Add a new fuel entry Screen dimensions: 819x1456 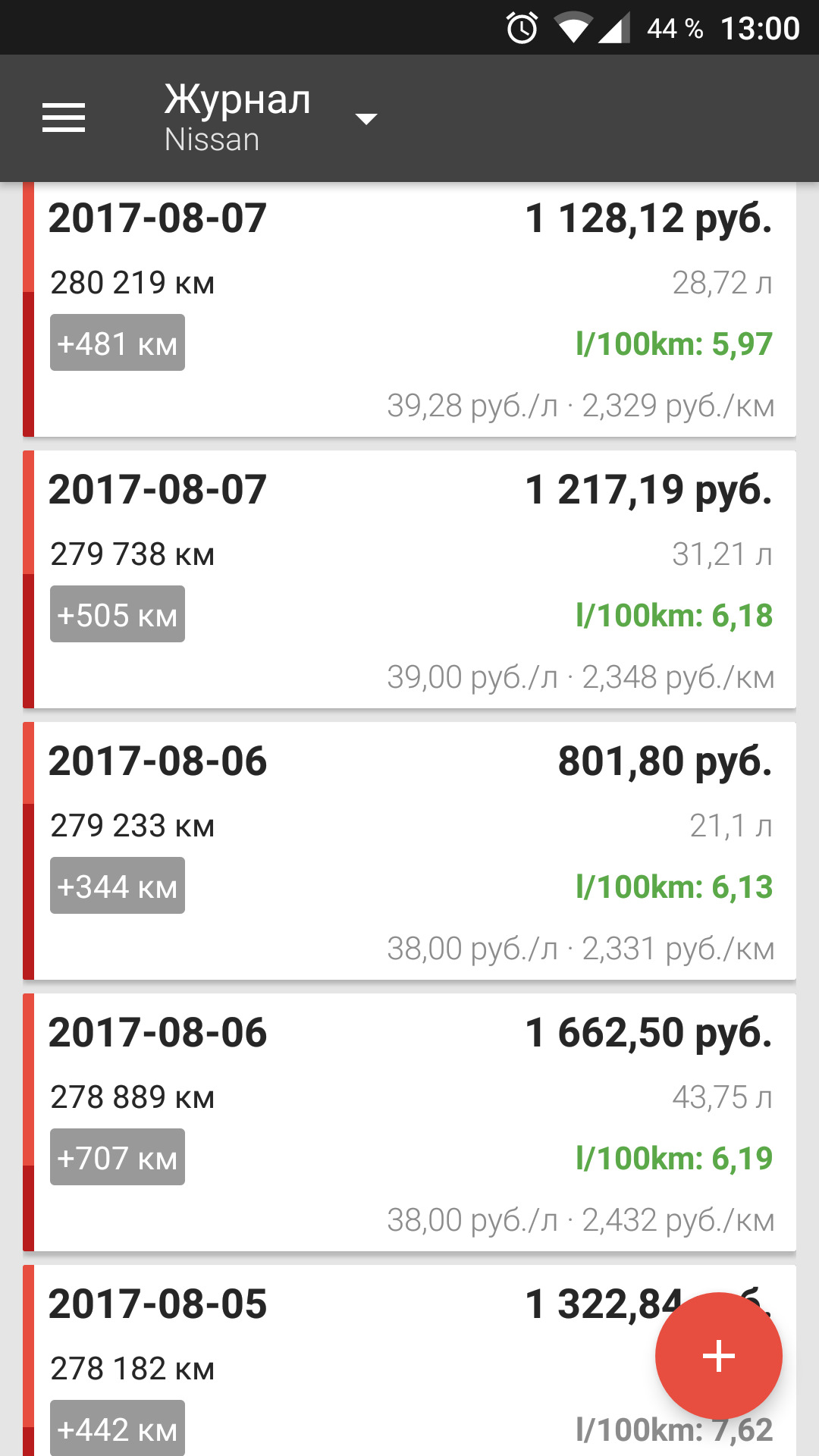click(718, 1355)
